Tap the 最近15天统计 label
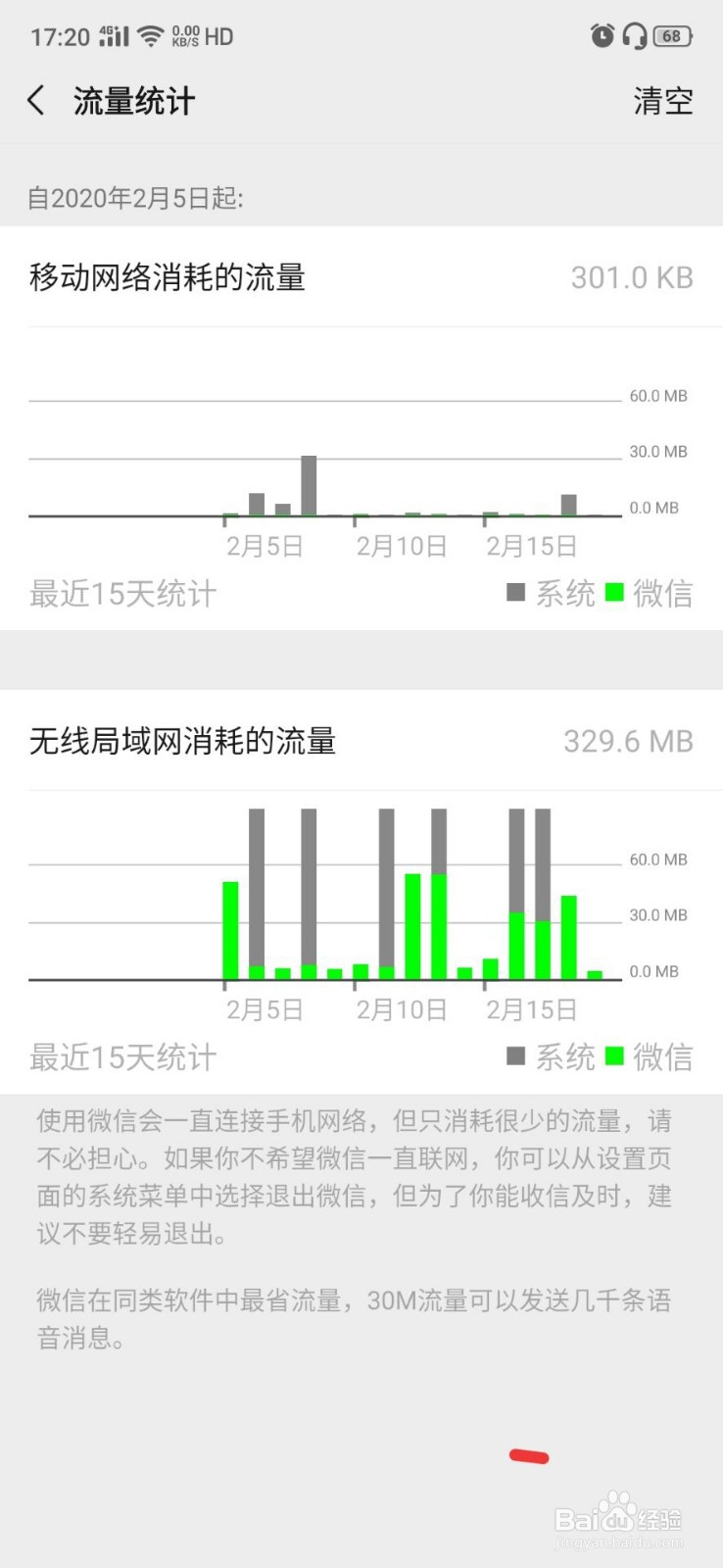 click(121, 594)
